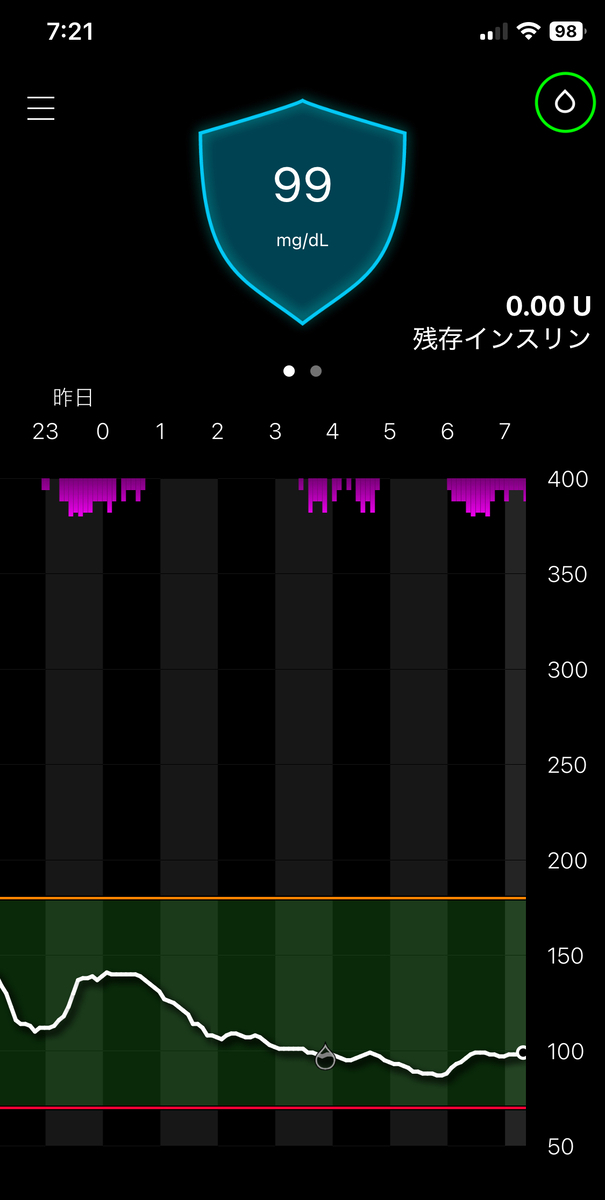Tap the green insulin drop icon
The width and height of the screenshot is (605, 1200).
565,102
